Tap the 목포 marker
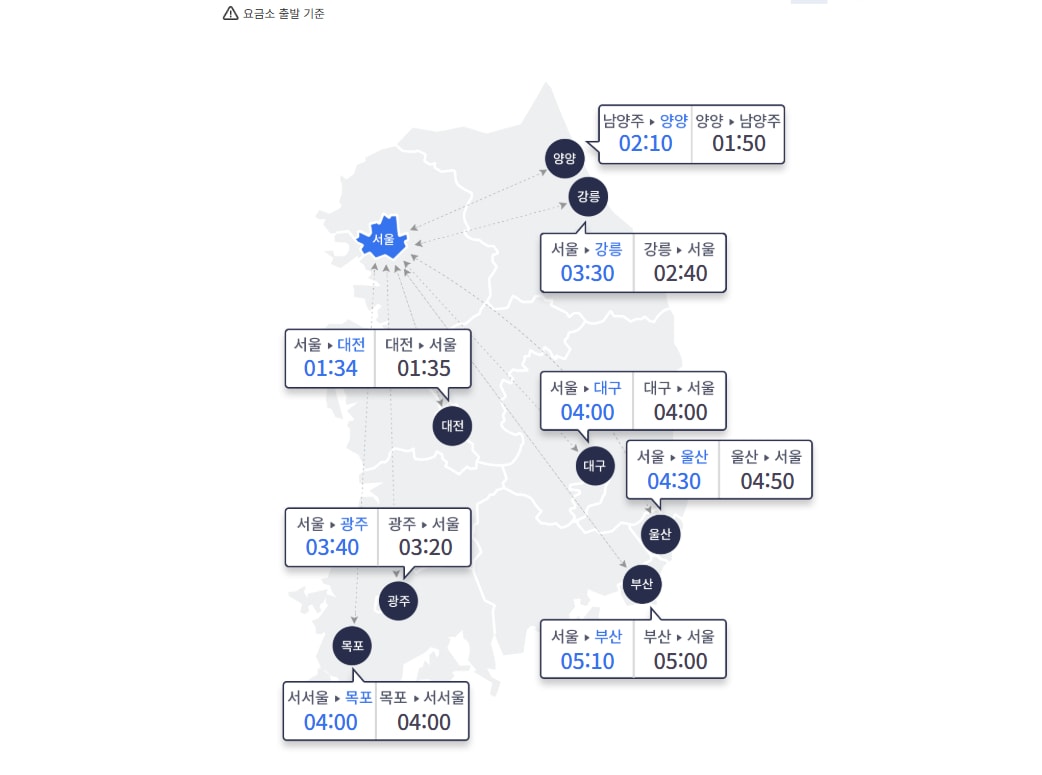Viewport: 1042px width, 775px height. click(352, 646)
